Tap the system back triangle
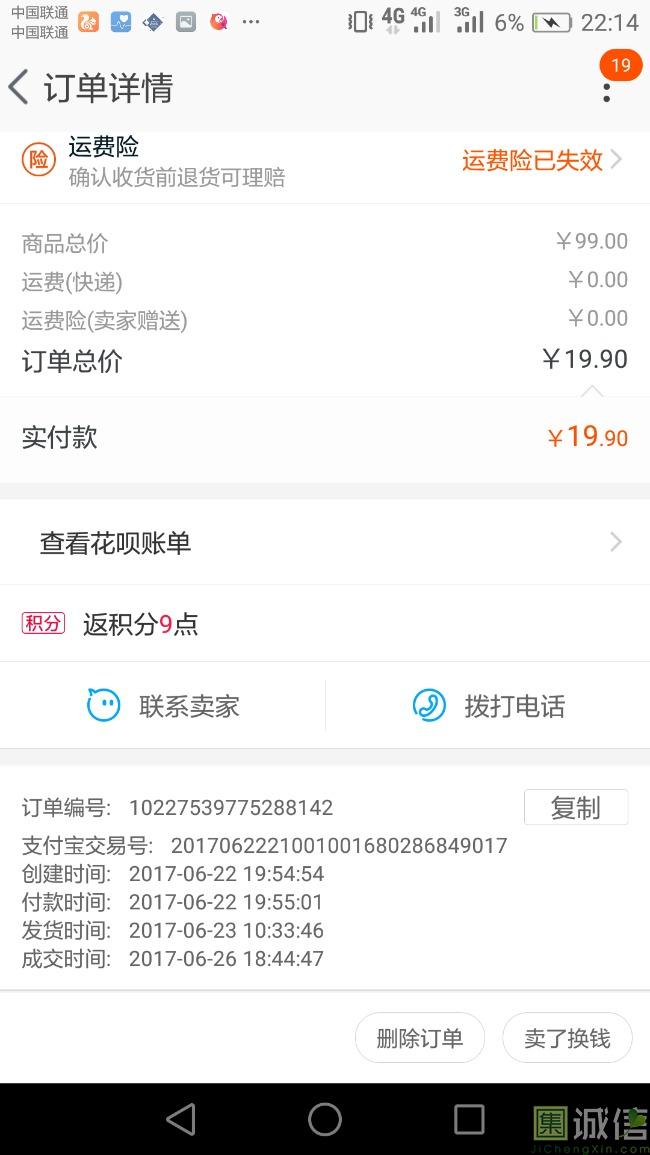Viewport: 650px width, 1155px height. tap(181, 1119)
